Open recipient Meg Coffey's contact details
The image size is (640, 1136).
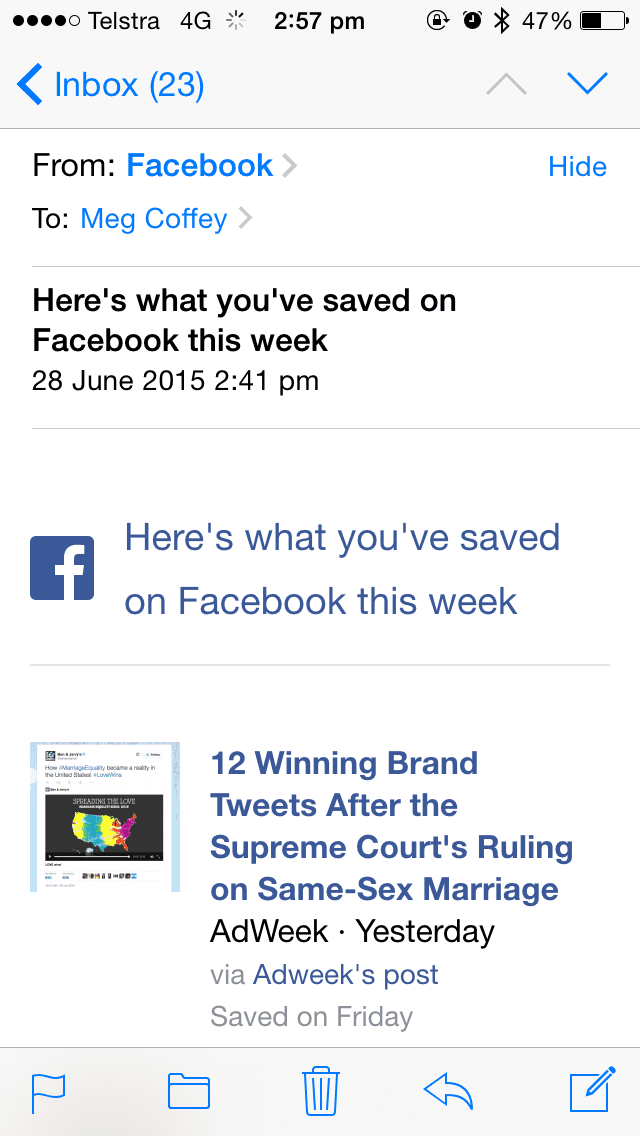coord(166,218)
